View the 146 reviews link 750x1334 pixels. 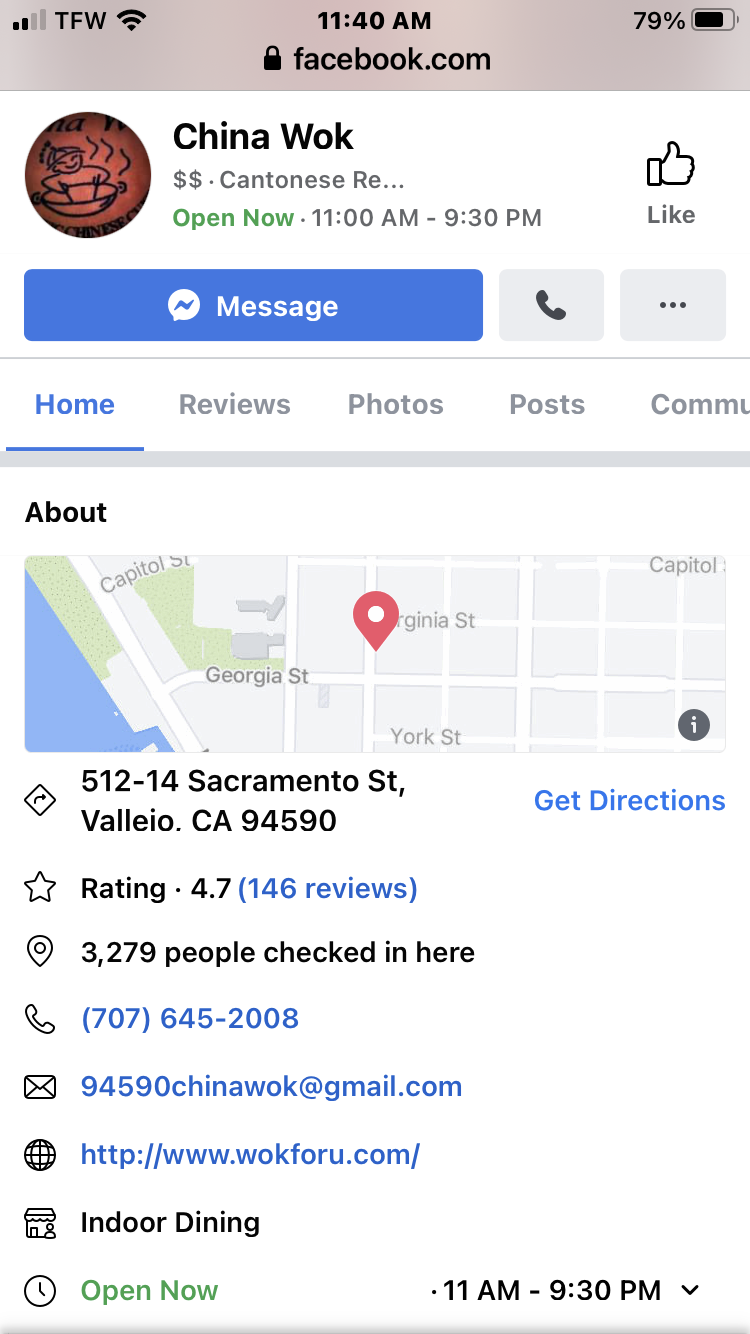tap(327, 888)
